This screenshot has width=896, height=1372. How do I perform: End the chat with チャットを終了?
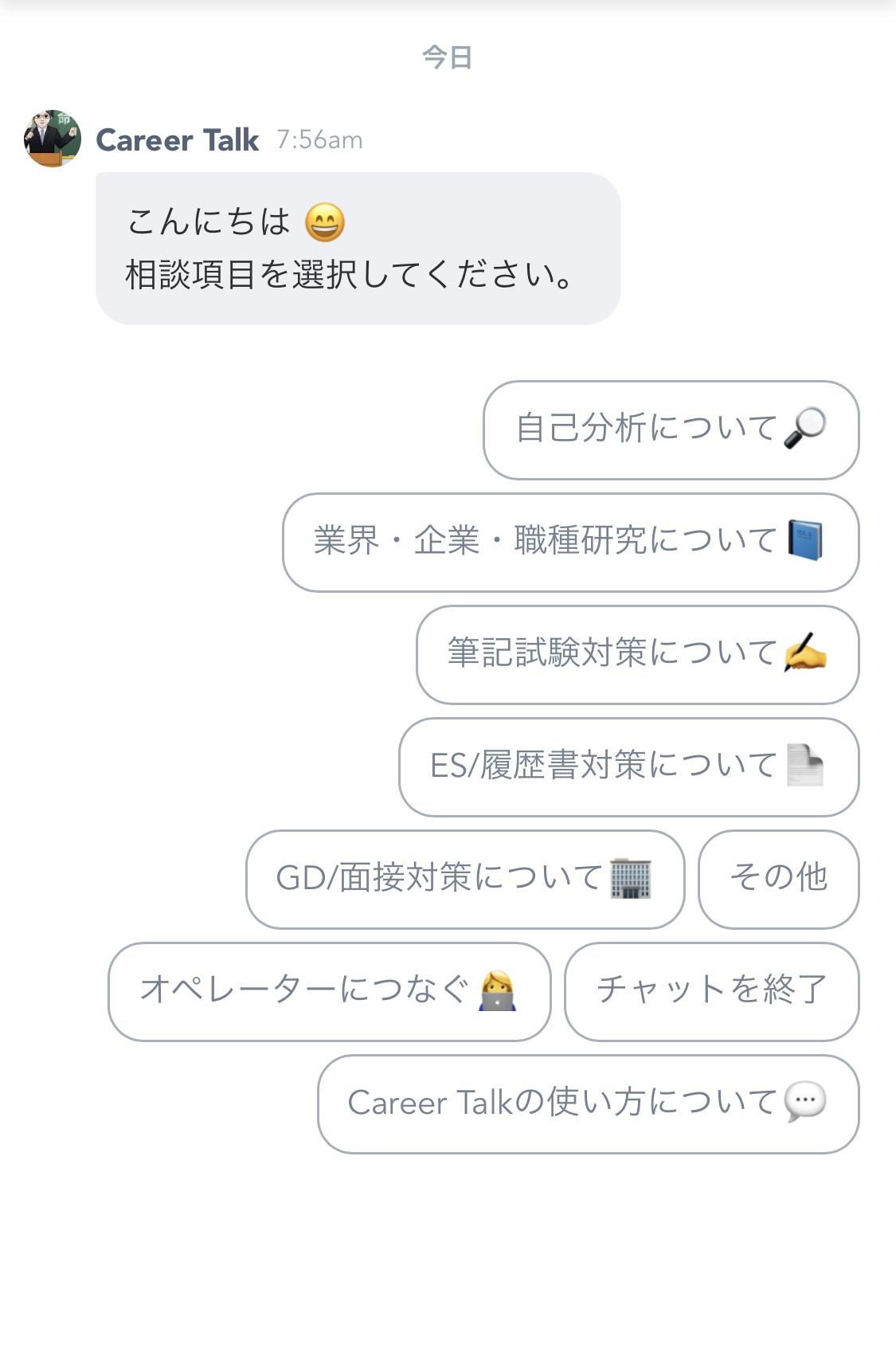711,992
